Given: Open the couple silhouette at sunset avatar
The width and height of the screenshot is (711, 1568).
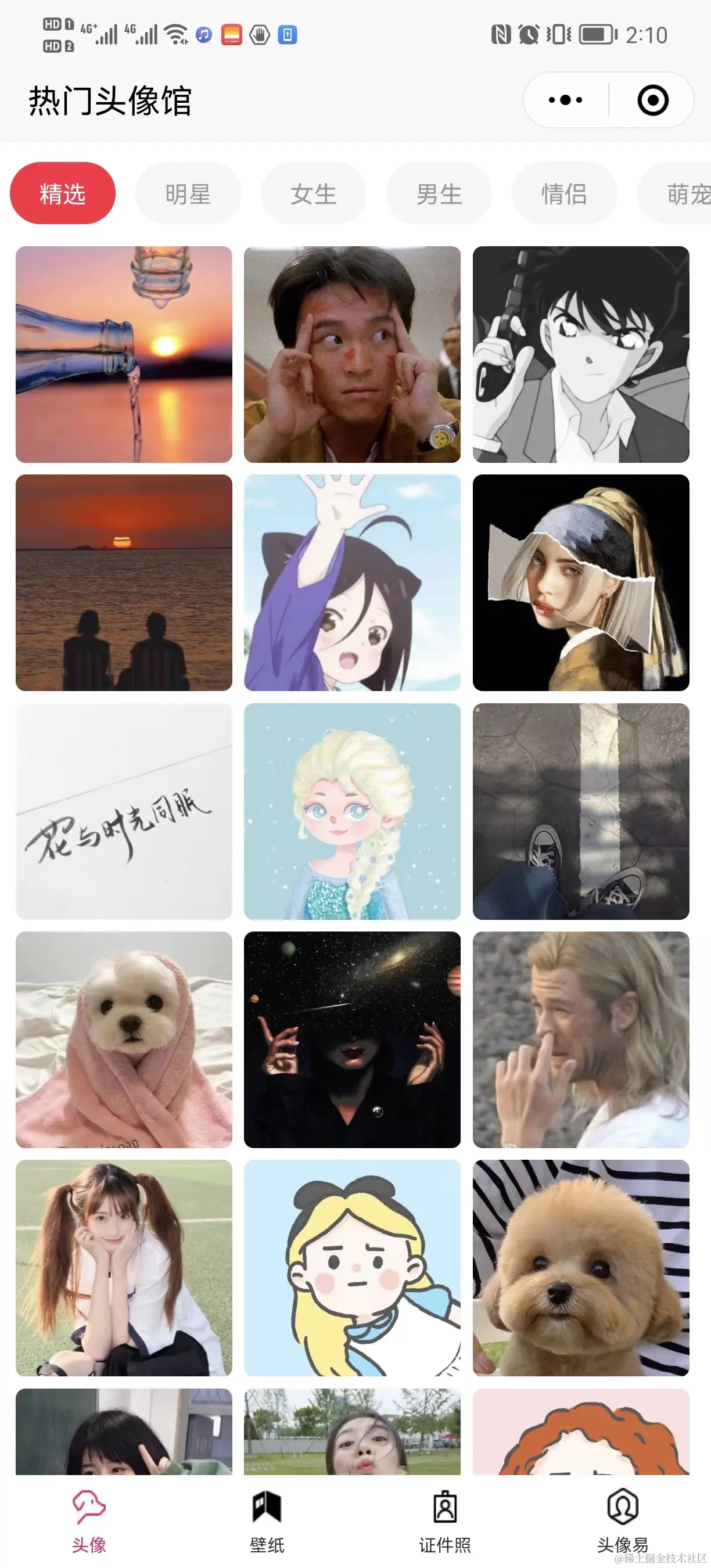Looking at the screenshot, I should [124, 582].
